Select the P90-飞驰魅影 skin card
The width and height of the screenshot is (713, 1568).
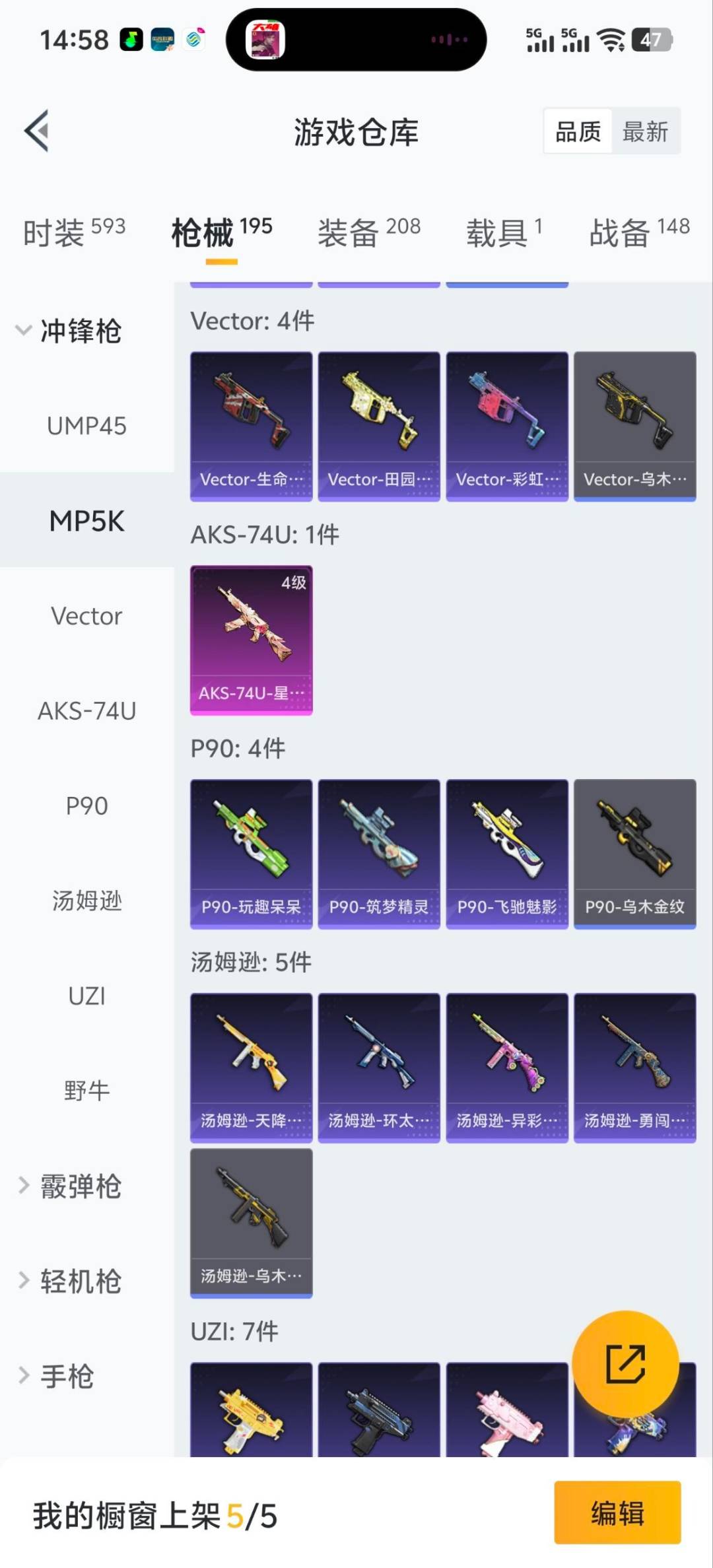[506, 852]
